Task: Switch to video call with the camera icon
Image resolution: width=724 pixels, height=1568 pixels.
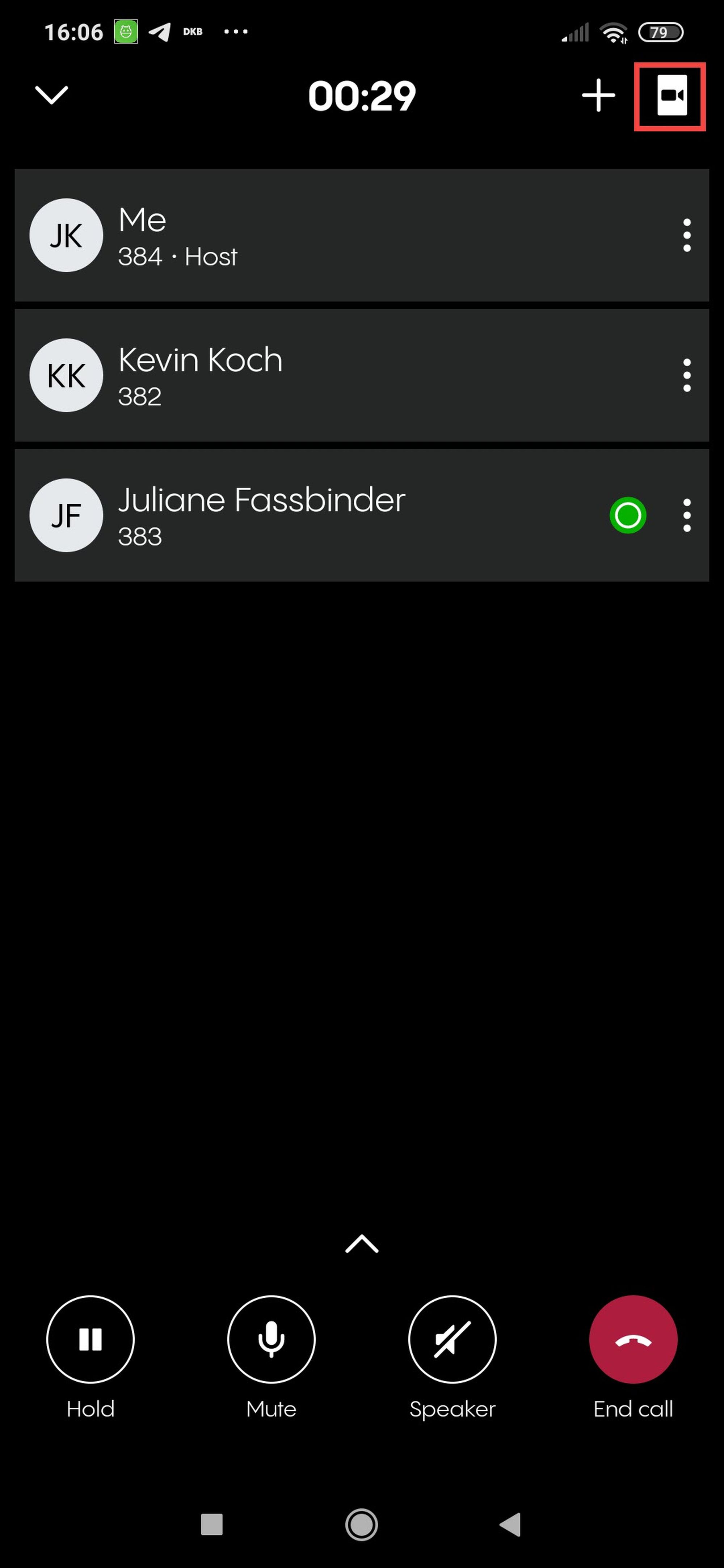Action: click(671, 96)
